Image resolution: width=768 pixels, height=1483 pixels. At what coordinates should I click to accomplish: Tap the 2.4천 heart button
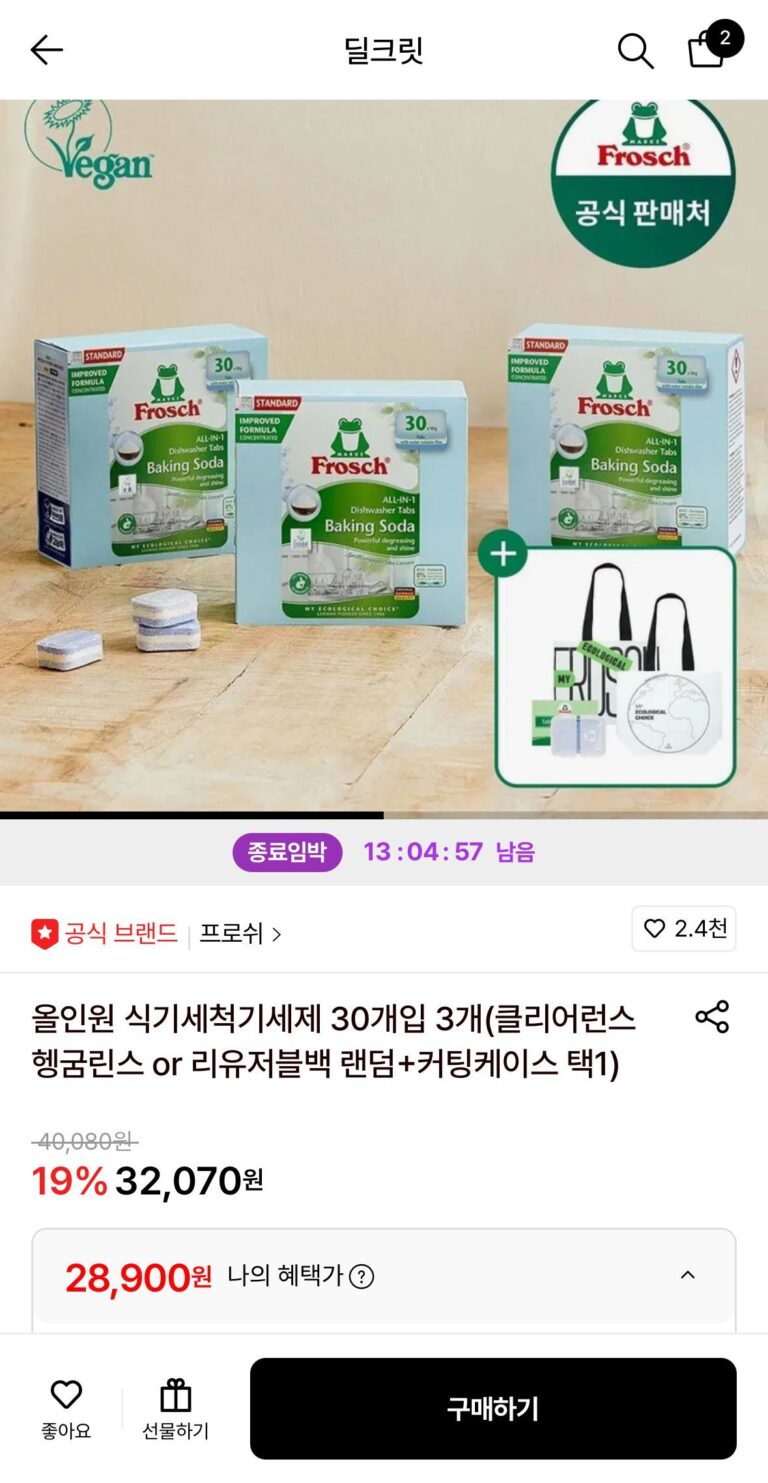684,929
